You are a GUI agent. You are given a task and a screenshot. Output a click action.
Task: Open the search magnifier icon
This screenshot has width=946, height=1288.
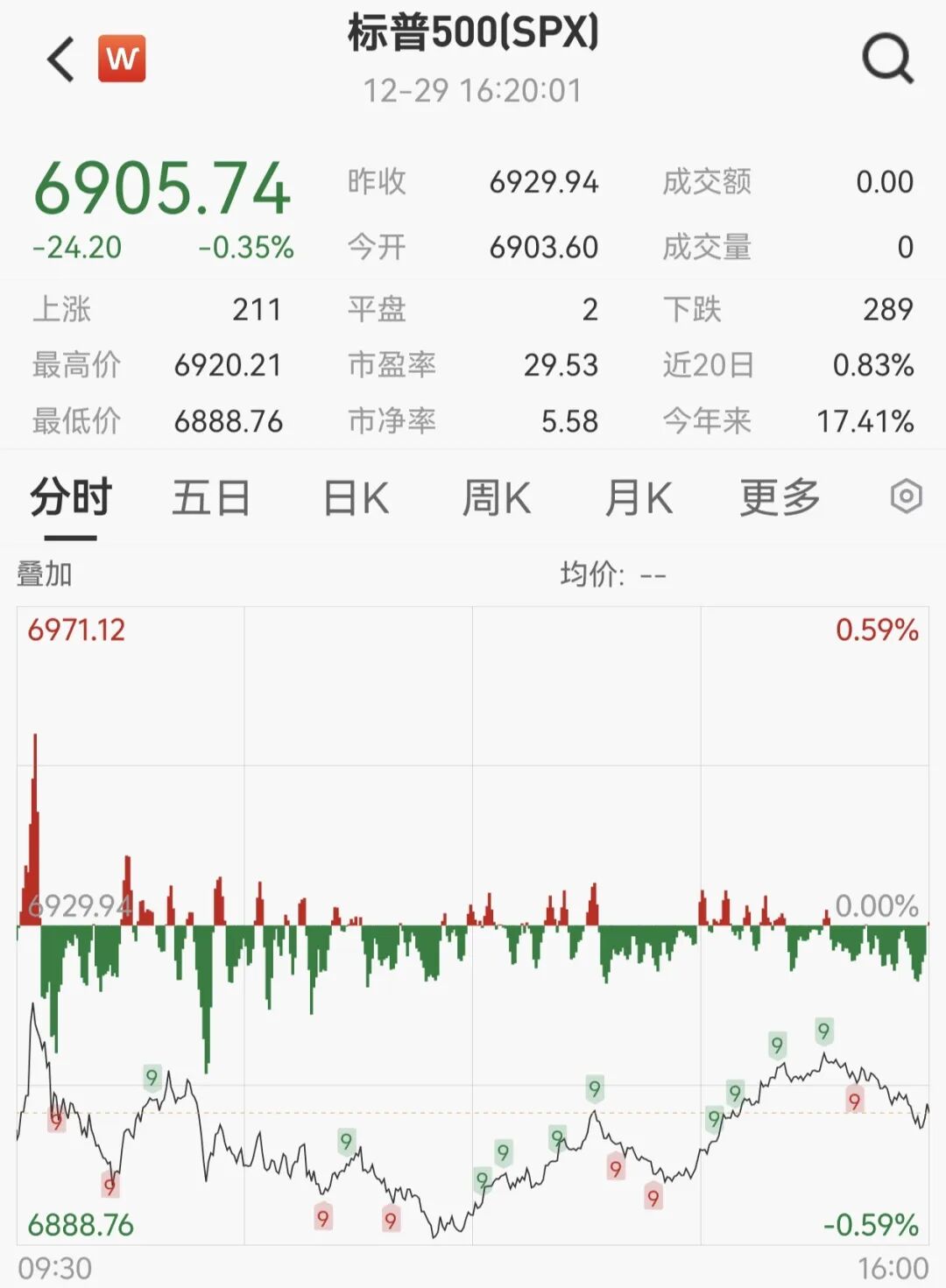coord(887,60)
